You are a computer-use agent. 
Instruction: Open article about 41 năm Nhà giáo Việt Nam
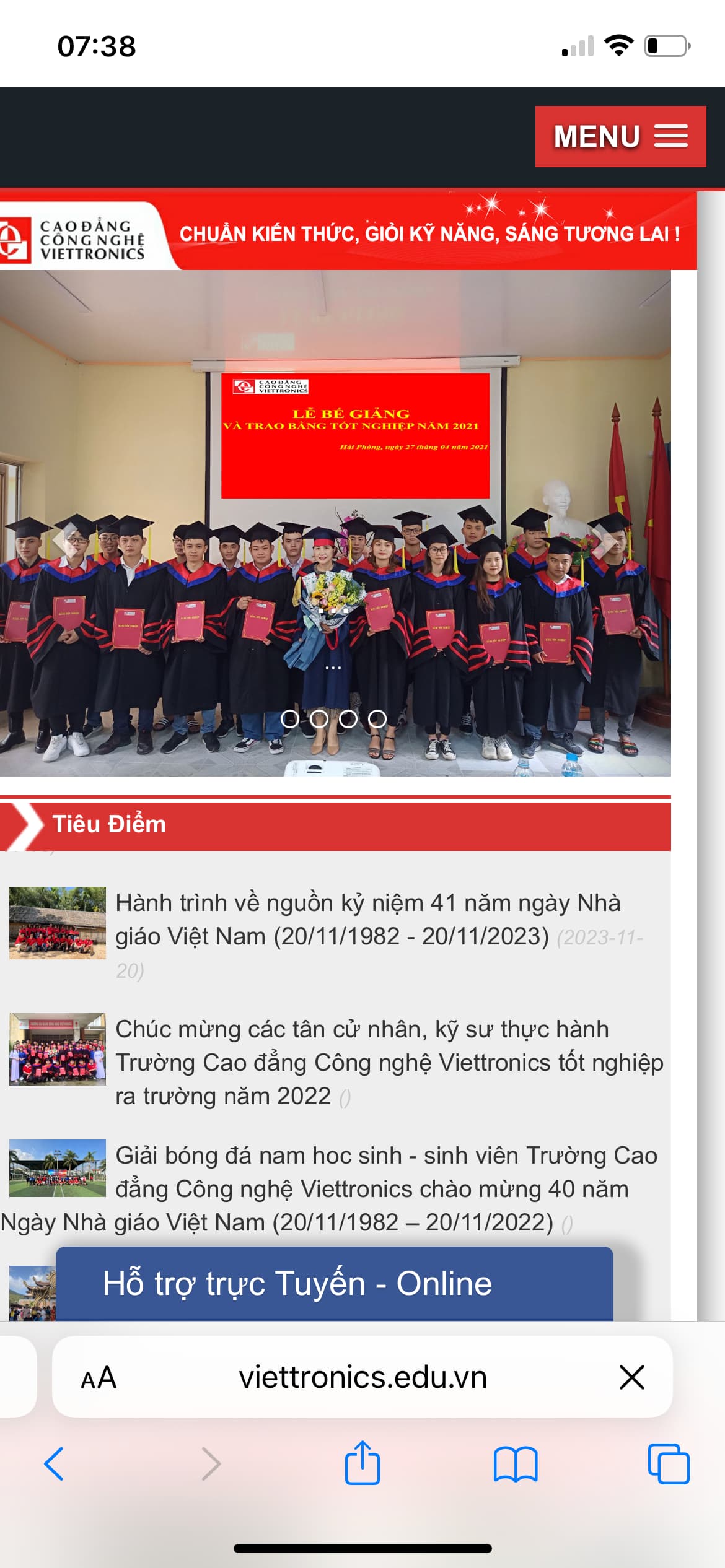point(368,919)
